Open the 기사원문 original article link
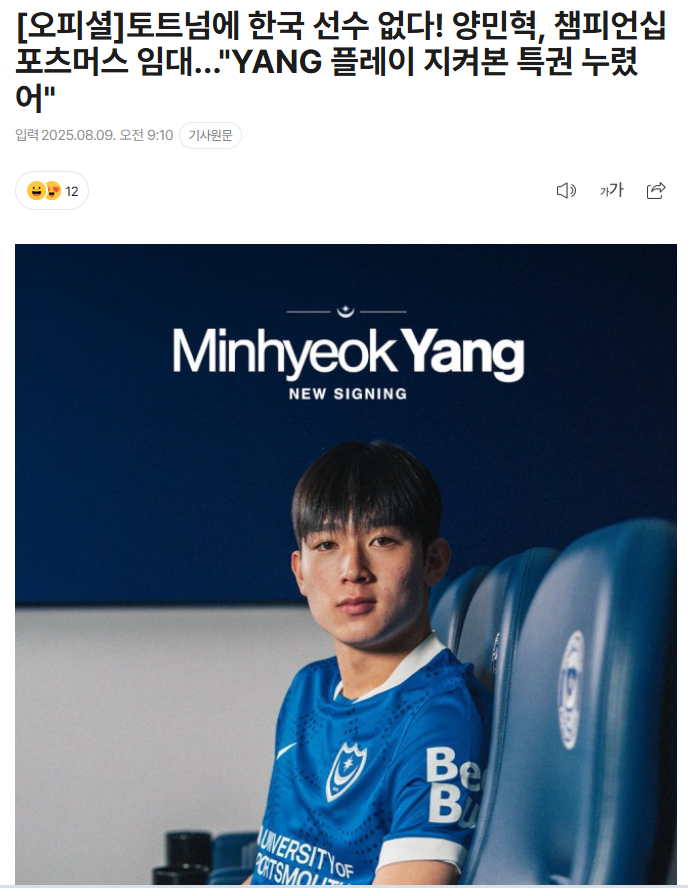The image size is (688, 888). tap(210, 136)
